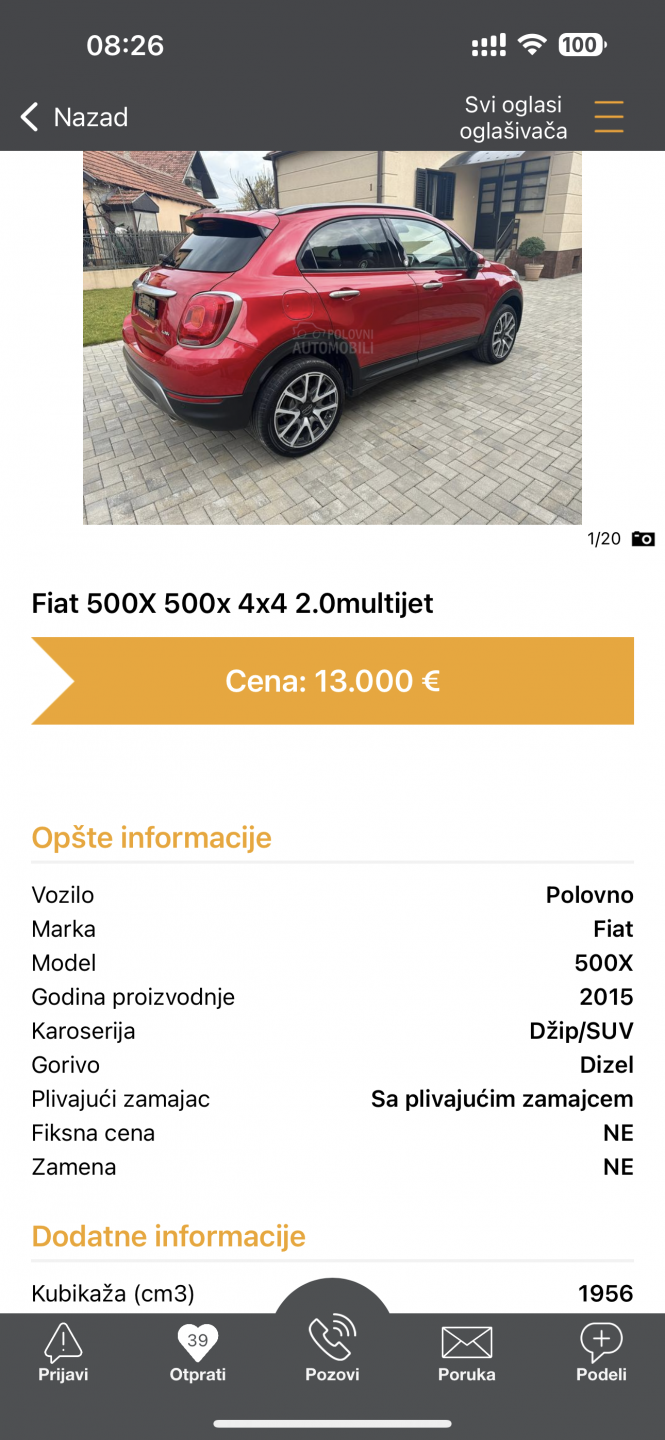Stop following the ad via Otprati

tap(198, 1352)
